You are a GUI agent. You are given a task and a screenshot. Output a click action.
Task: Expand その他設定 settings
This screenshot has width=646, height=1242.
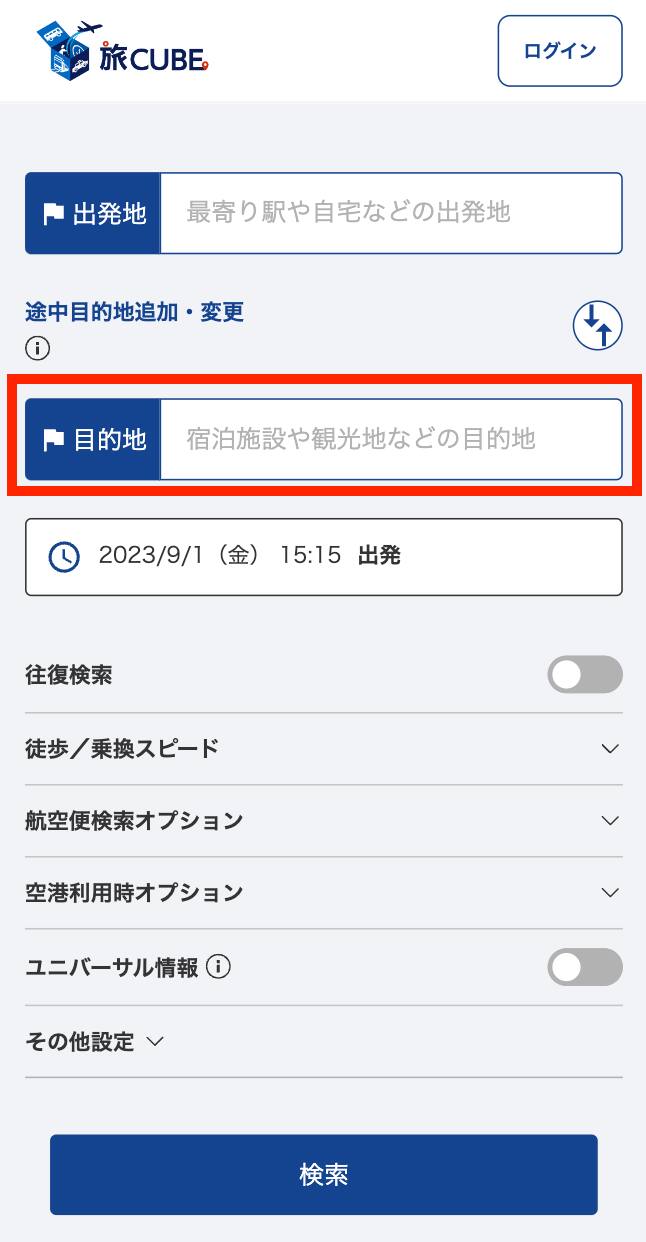(x=94, y=1042)
